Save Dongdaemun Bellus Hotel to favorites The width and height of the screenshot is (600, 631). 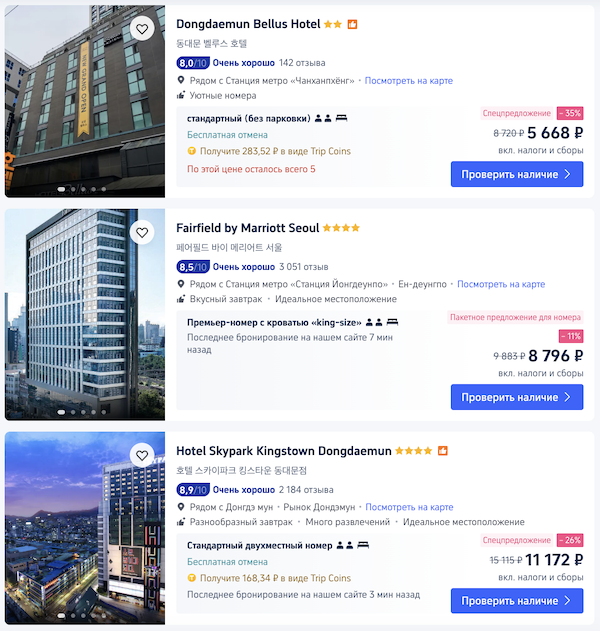point(142,29)
